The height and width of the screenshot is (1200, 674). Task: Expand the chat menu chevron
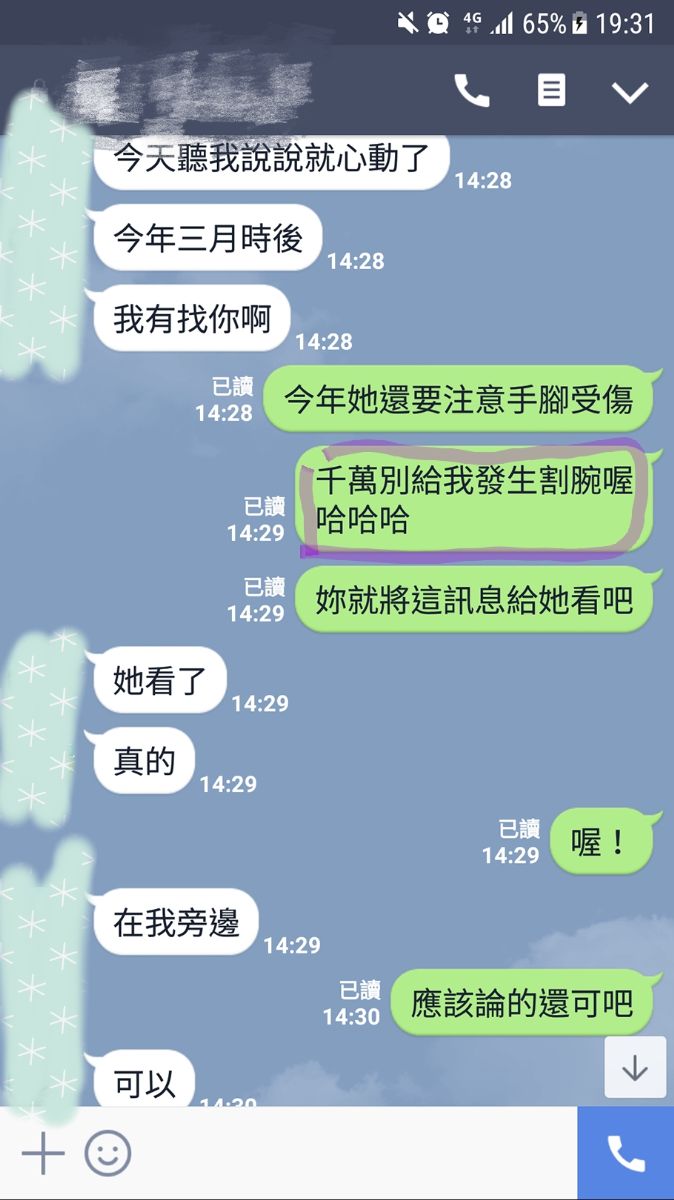(x=630, y=92)
